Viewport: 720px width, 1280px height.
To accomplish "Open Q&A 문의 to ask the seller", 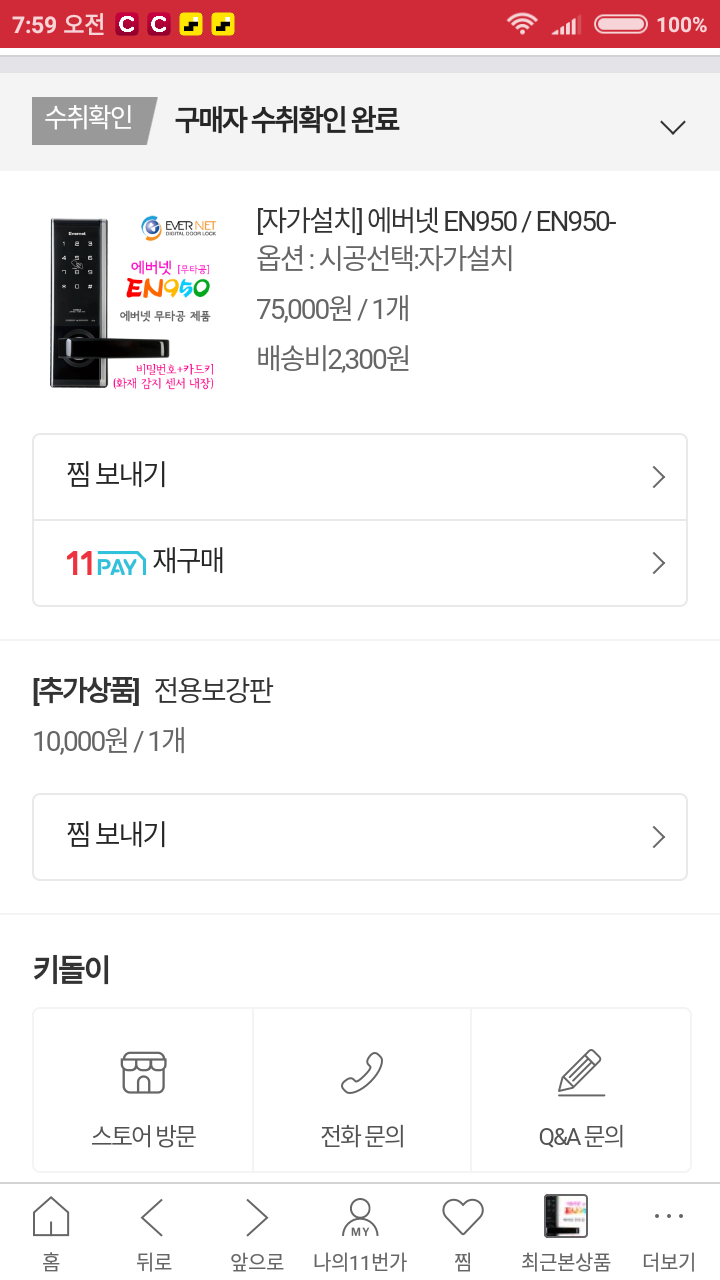I will pos(581,1090).
